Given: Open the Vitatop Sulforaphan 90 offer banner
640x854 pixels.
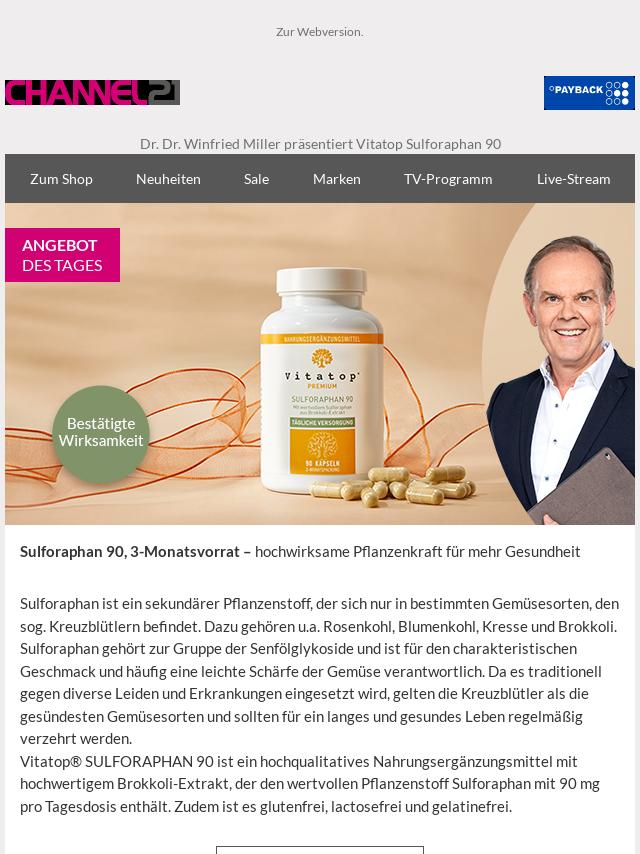Looking at the screenshot, I should tap(320, 364).
